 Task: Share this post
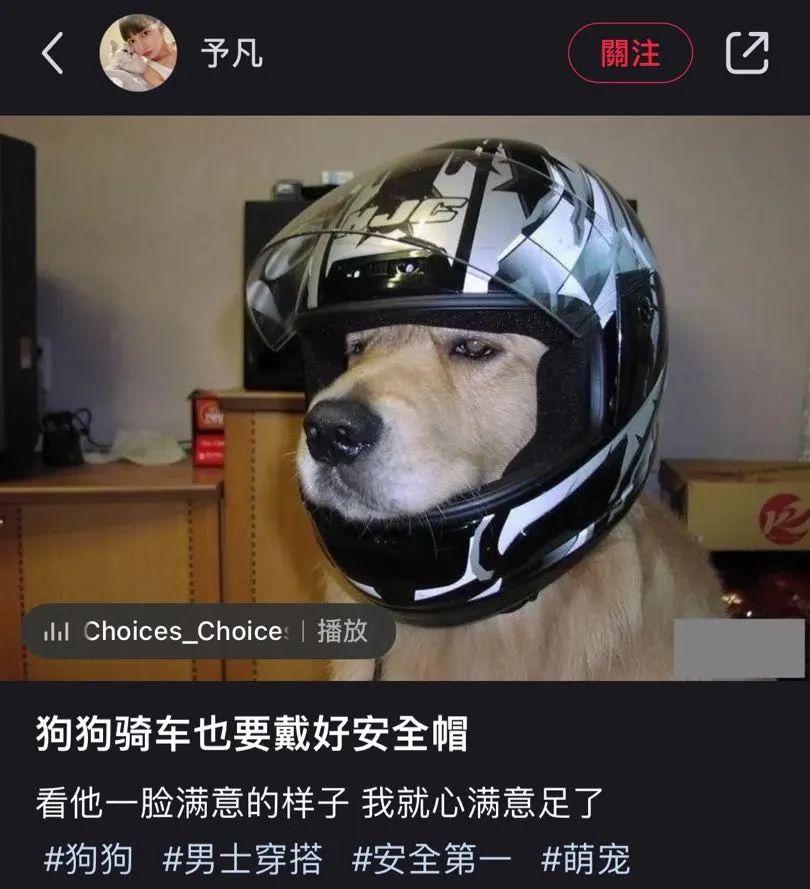(747, 53)
